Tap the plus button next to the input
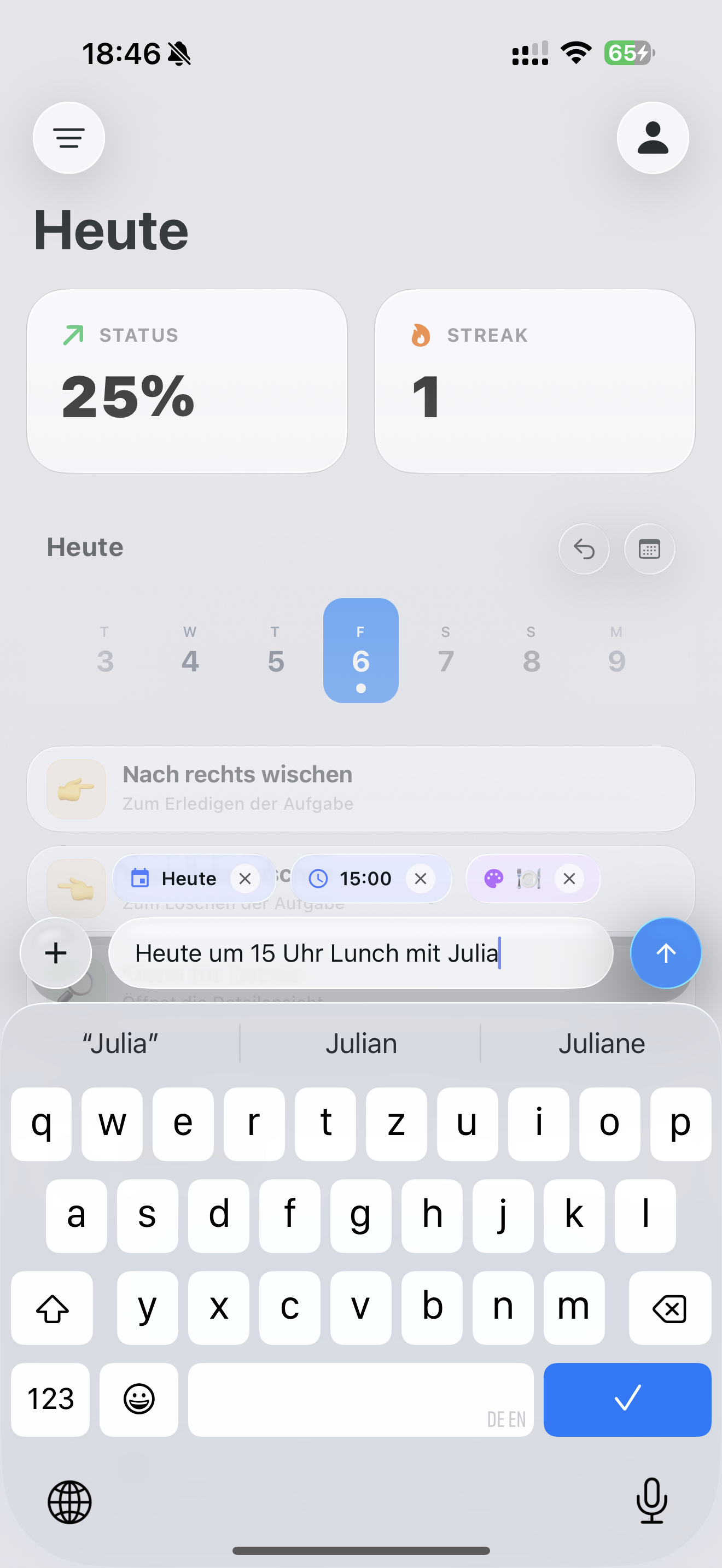The height and width of the screenshot is (1568, 722). tap(55, 952)
